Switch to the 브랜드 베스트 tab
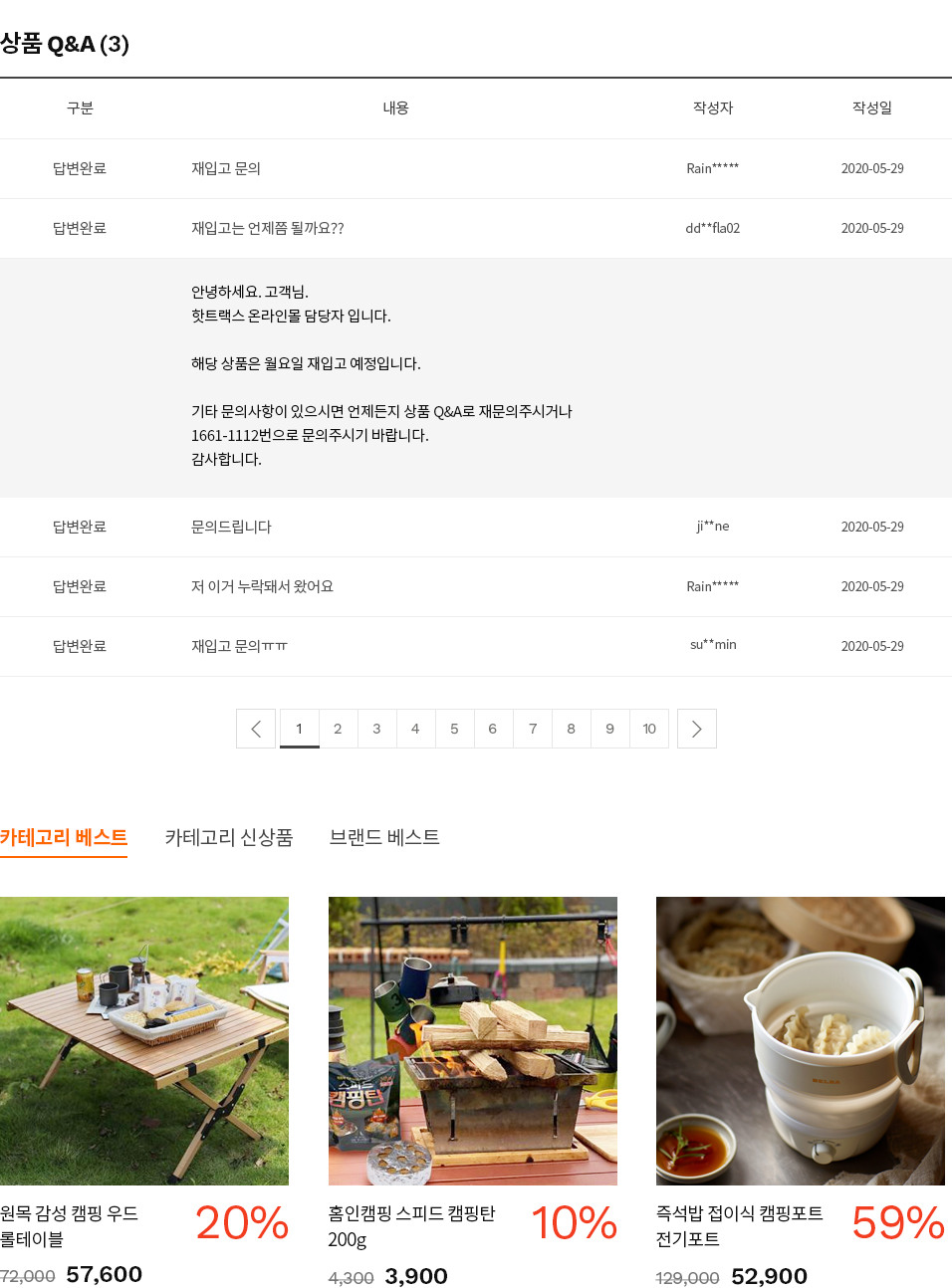Image resolution: width=952 pixels, height=1288 pixels. (x=384, y=837)
